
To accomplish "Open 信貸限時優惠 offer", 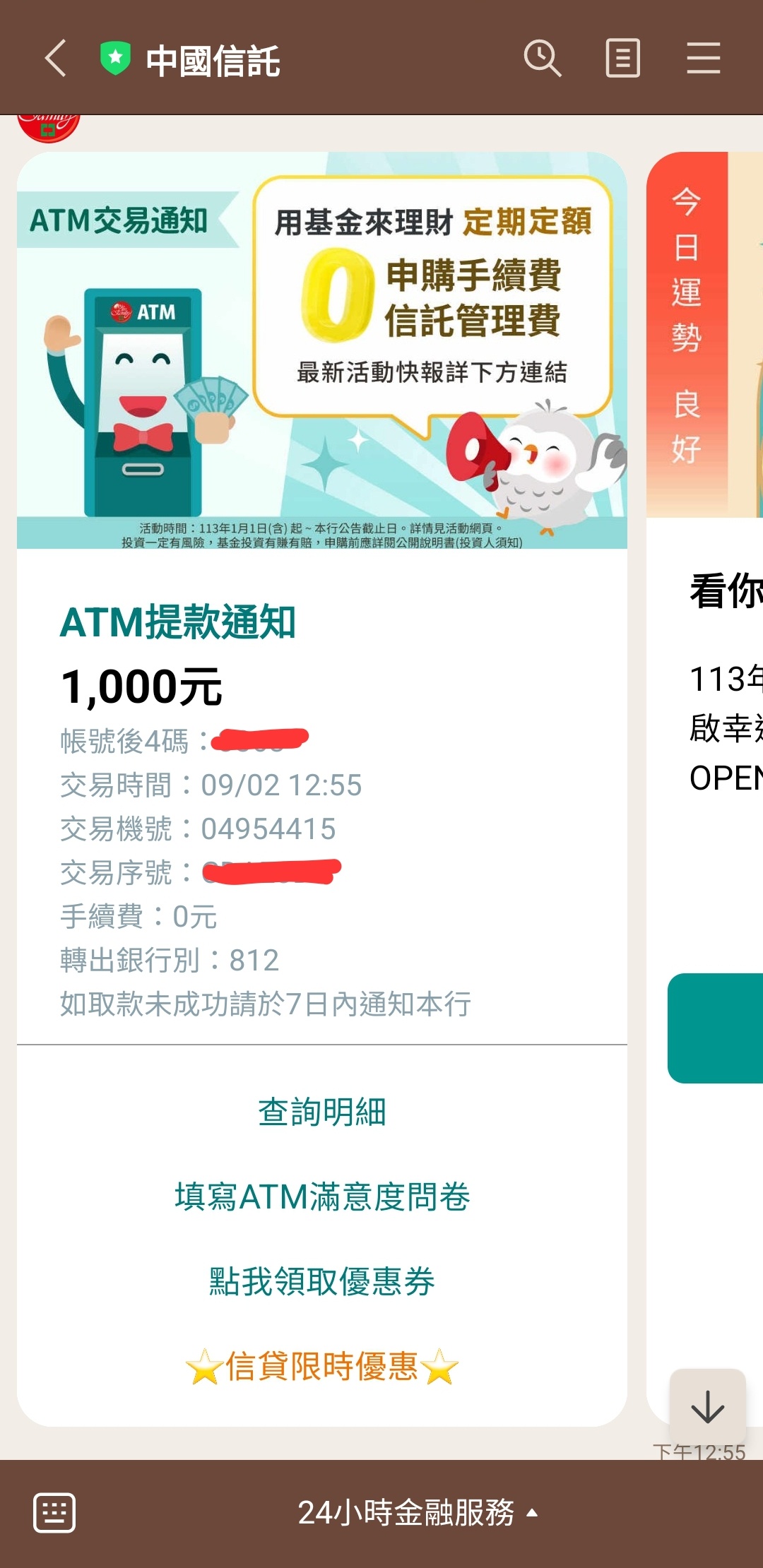I will click(322, 1366).
